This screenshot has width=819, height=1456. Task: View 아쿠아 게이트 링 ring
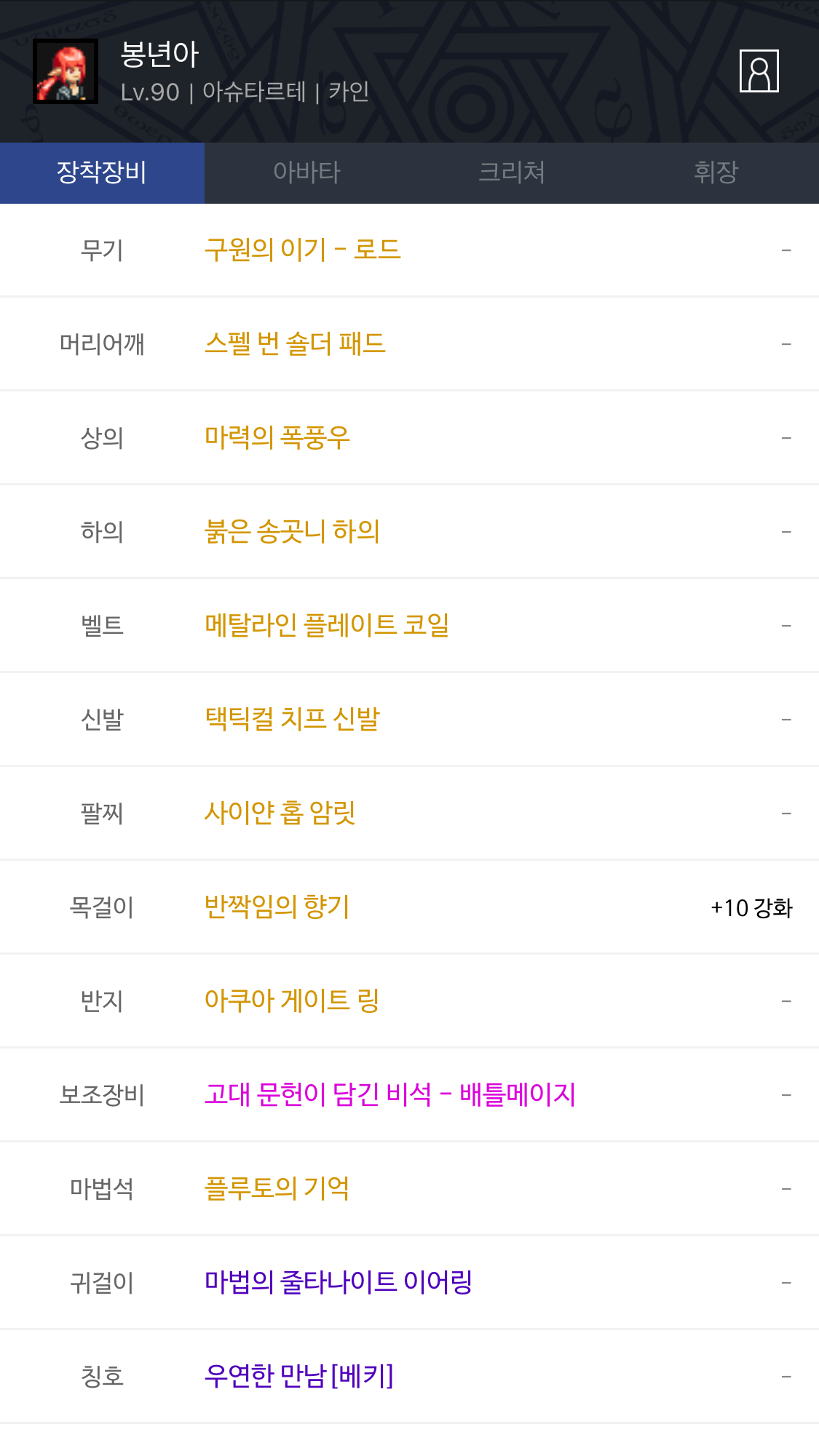point(291,1000)
